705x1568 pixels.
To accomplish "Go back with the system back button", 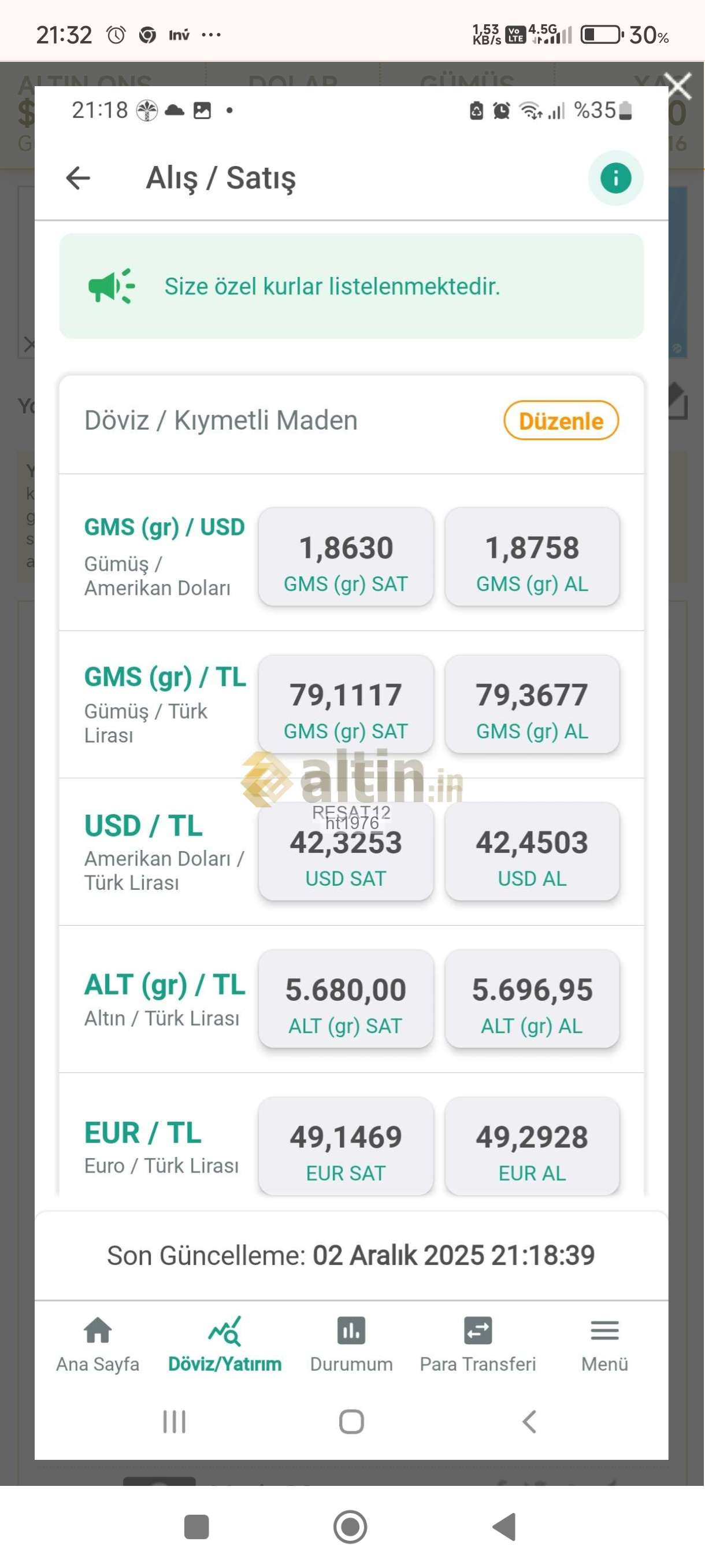I will pyautogui.click(x=505, y=1526).
